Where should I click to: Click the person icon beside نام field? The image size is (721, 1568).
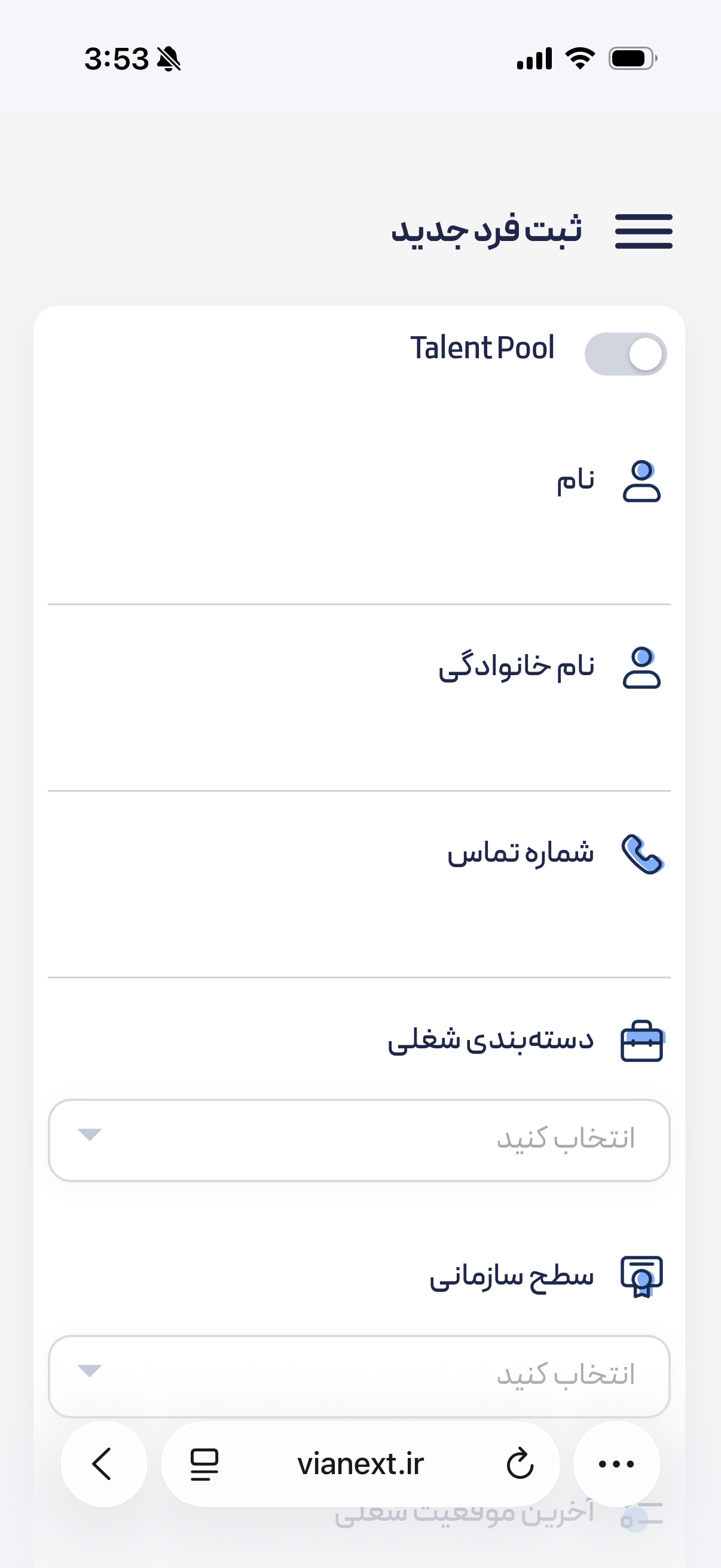[x=643, y=483]
